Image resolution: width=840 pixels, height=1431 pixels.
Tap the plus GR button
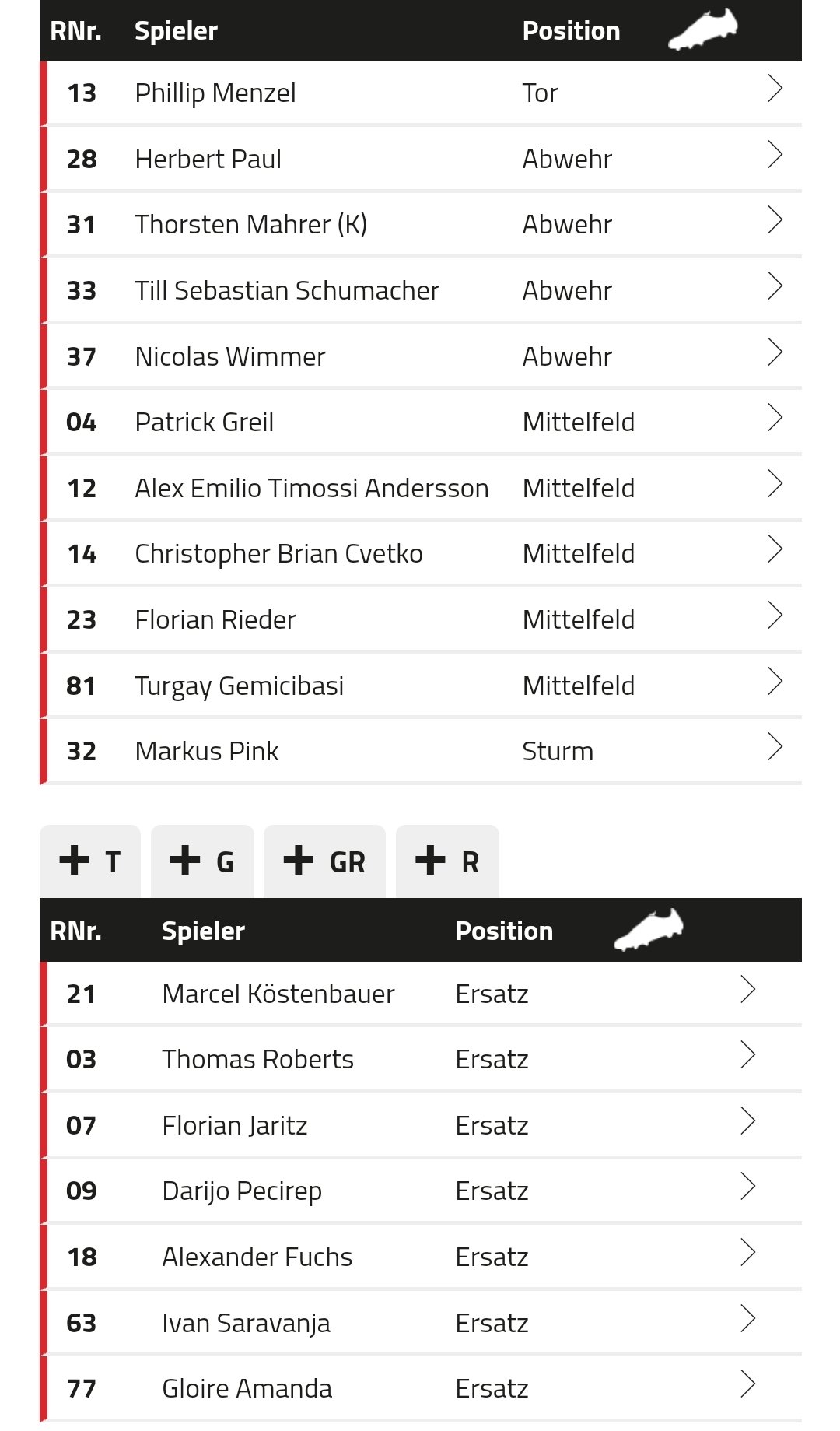(324, 861)
